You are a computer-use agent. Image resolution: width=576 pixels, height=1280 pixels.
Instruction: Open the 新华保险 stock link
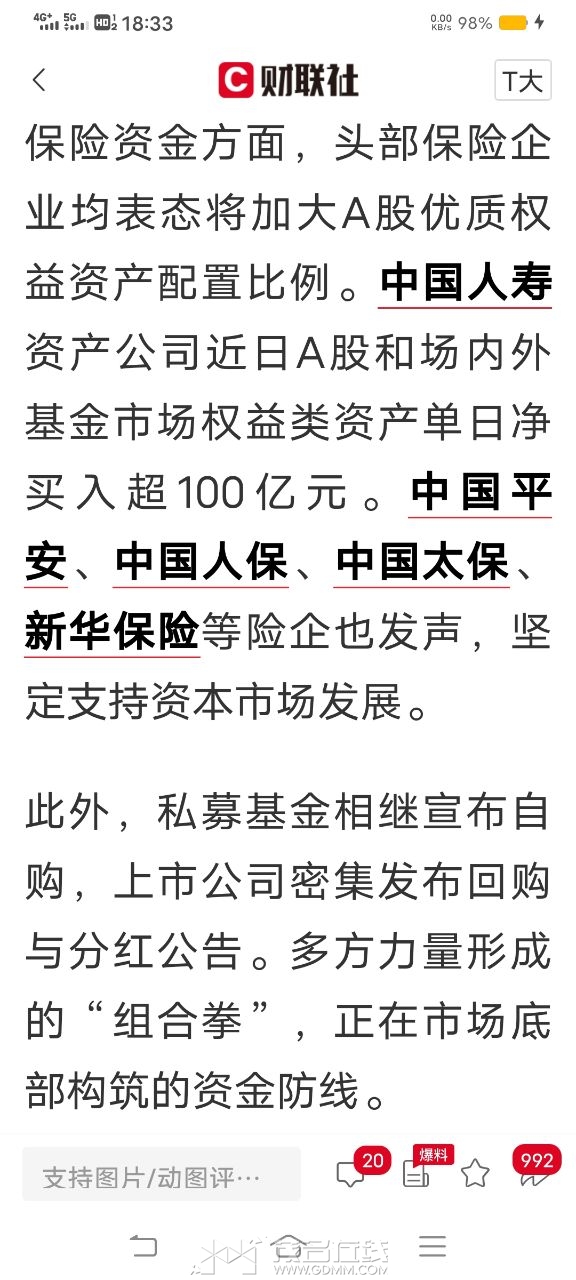click(112, 634)
